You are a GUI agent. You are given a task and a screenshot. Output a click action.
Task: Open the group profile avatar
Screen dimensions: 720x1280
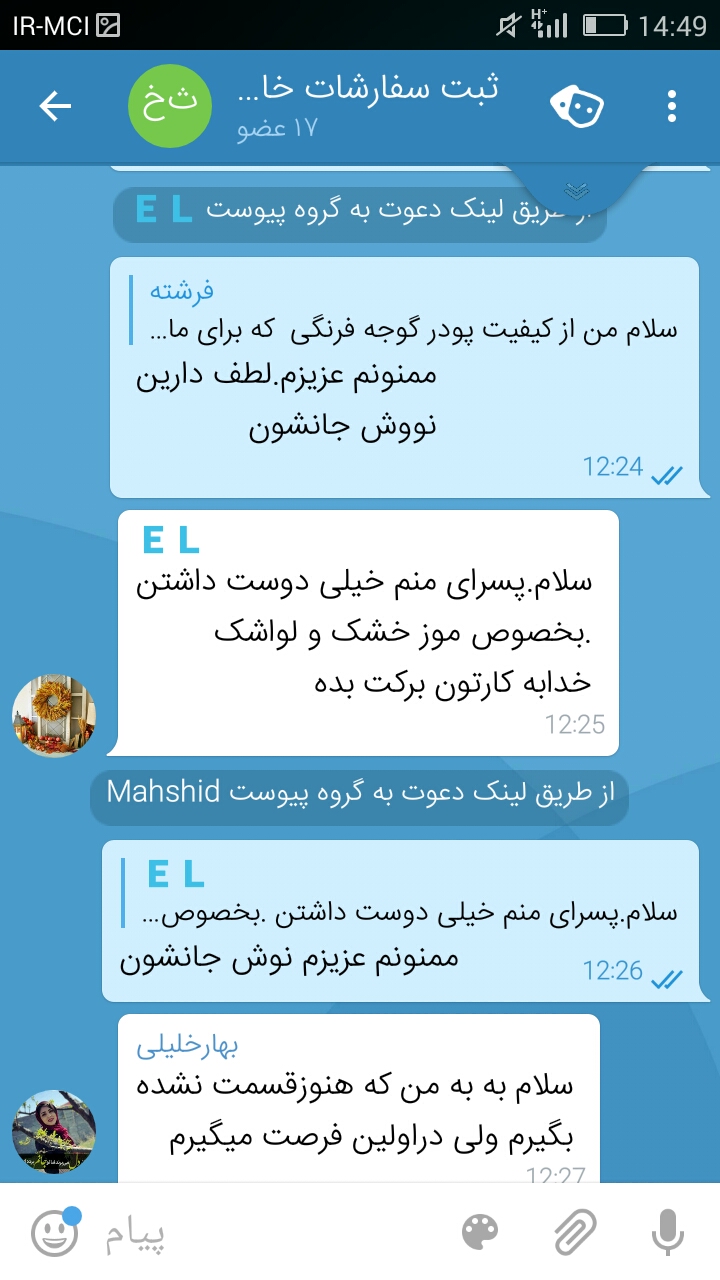pos(170,106)
